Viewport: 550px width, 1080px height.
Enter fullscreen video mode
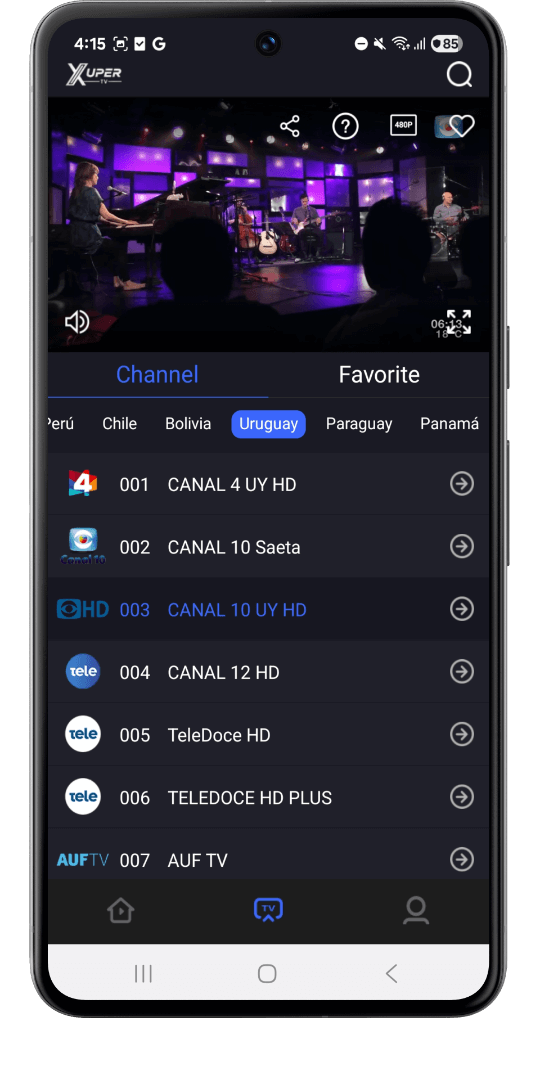458,322
